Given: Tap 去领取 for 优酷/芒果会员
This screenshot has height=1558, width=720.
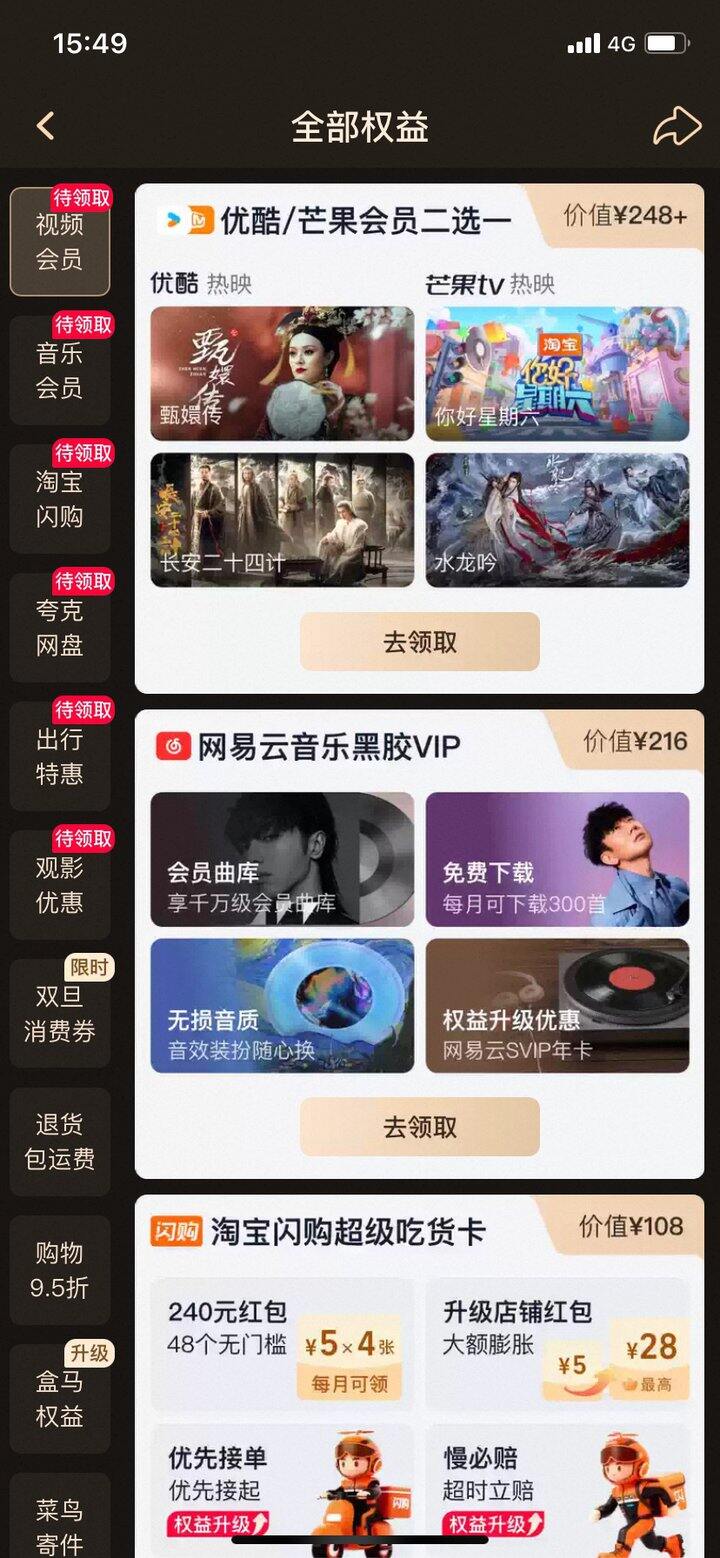Looking at the screenshot, I should (419, 642).
